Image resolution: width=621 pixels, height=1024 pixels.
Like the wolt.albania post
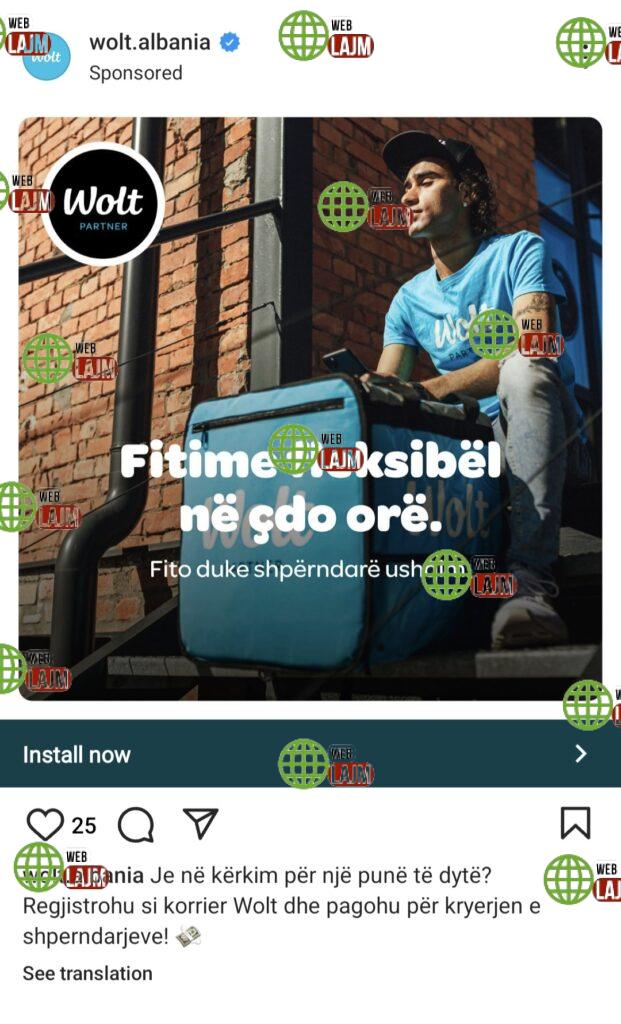pyautogui.click(x=44, y=824)
